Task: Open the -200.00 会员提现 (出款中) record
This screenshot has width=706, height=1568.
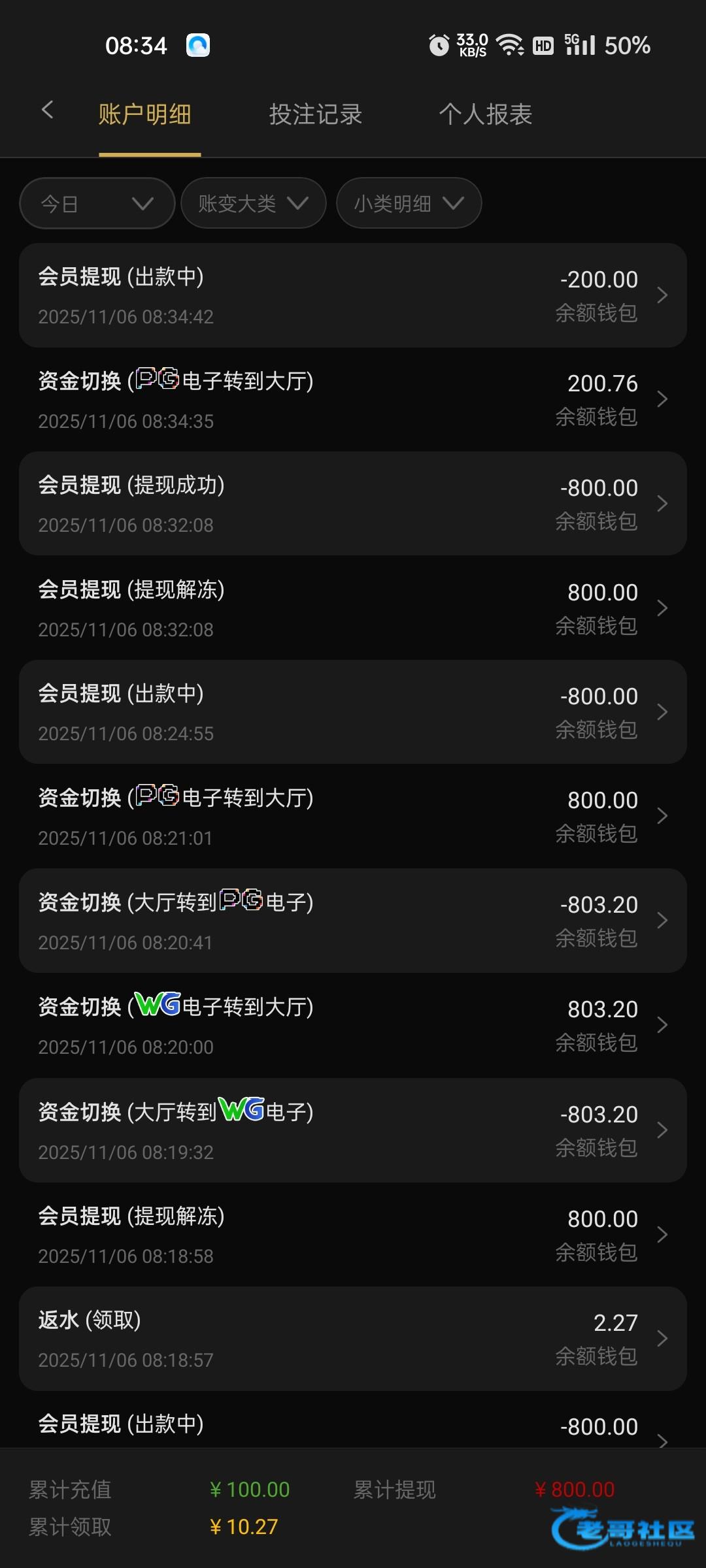Action: 353,295
